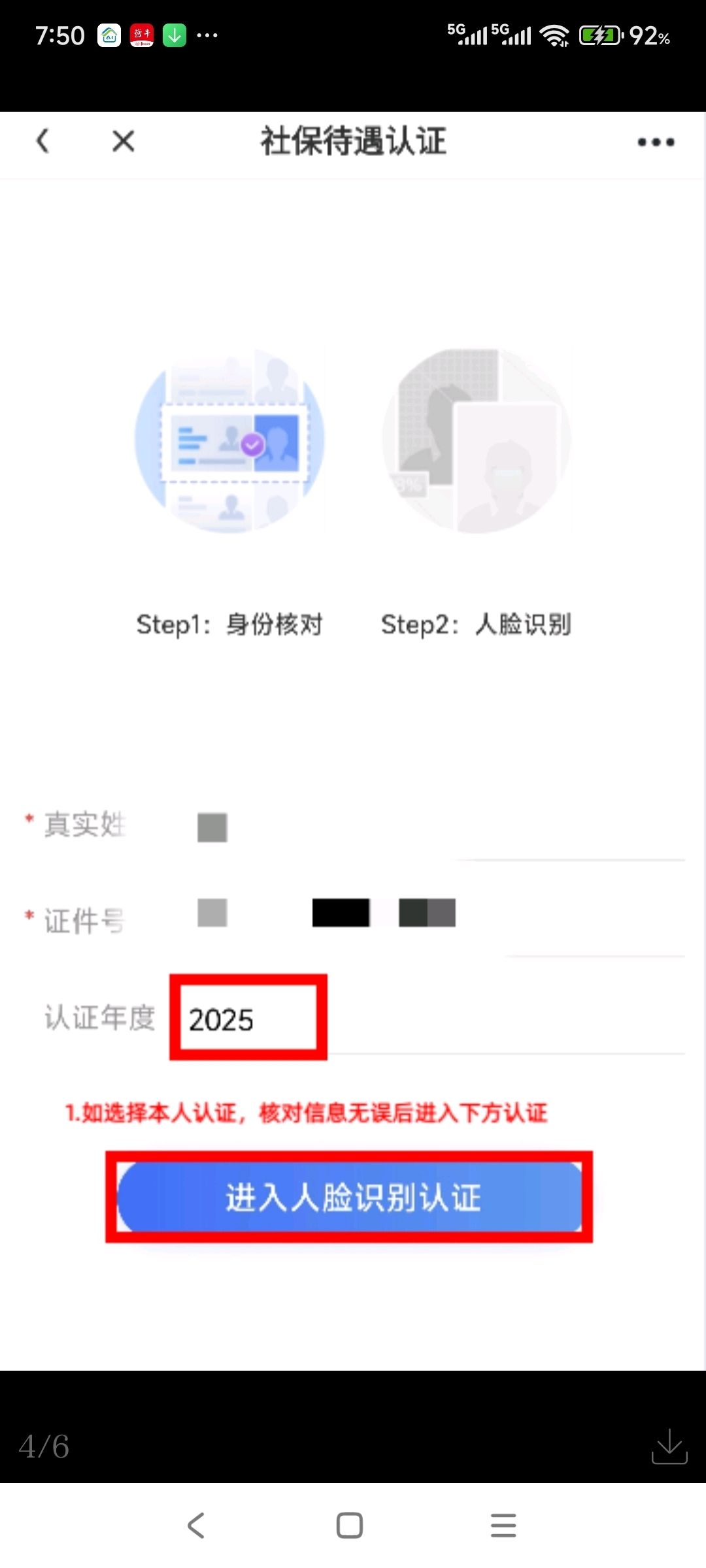This screenshot has height=1568, width=706.
Task: Go to the phone's home screen
Action: pyautogui.click(x=350, y=1526)
